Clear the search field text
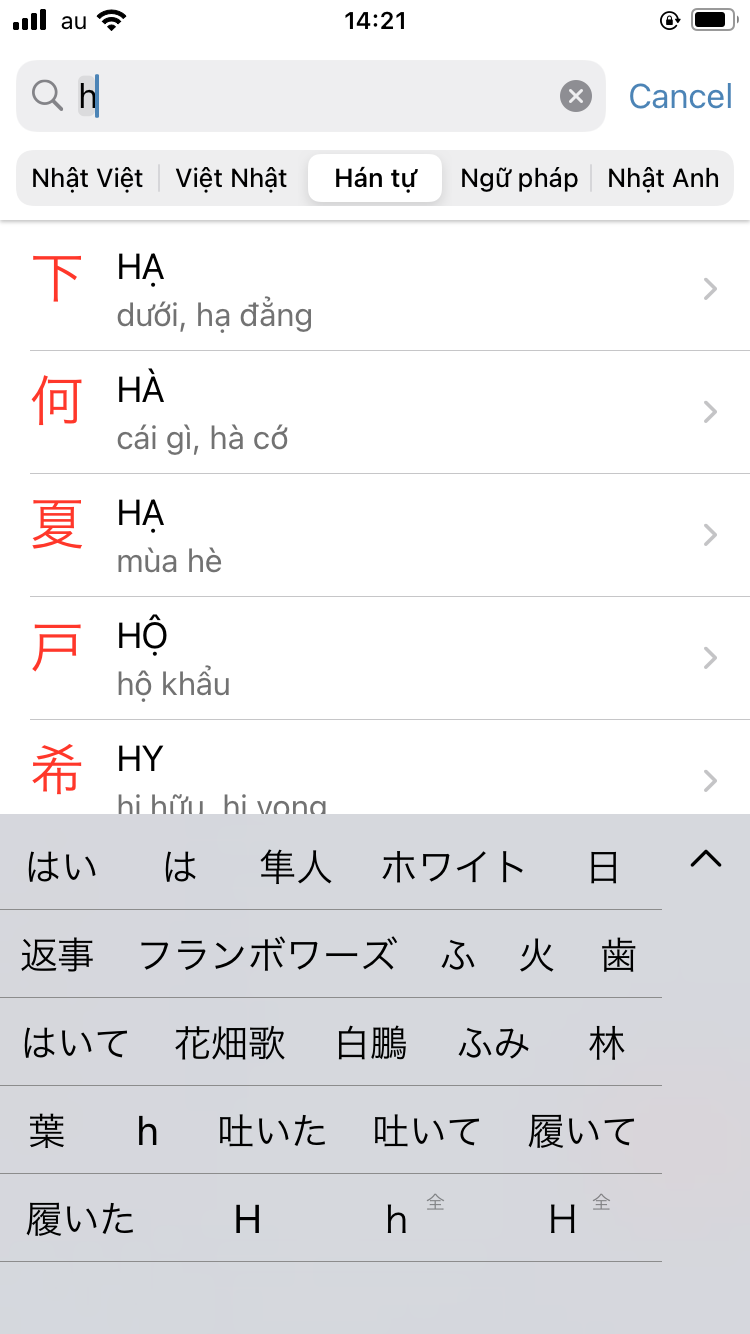The width and height of the screenshot is (750, 1334). (575, 96)
